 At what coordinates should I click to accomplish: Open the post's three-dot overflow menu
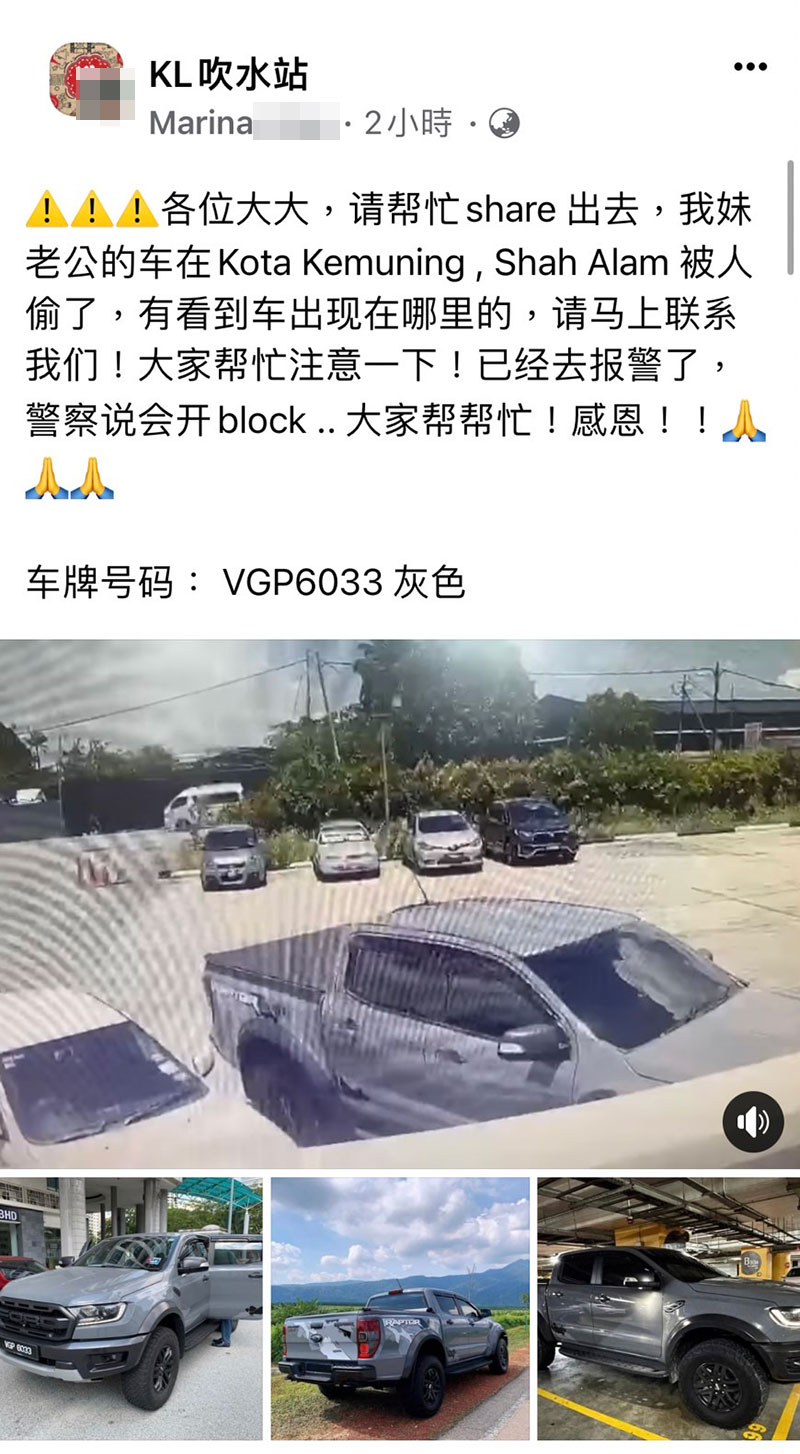coord(750,67)
